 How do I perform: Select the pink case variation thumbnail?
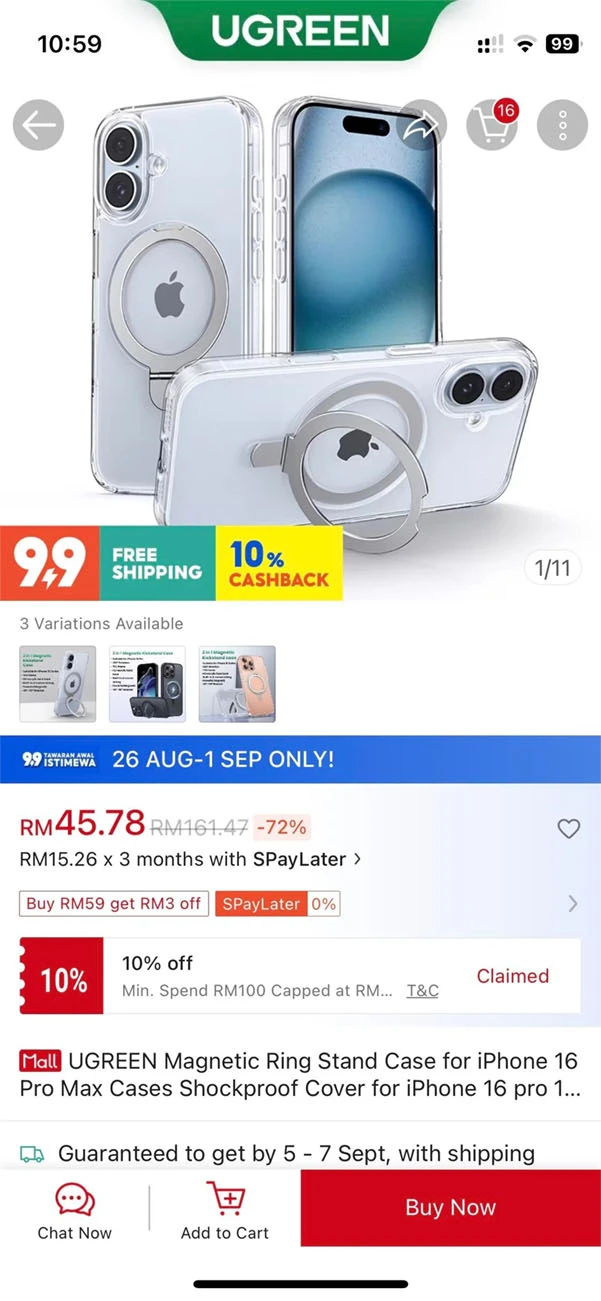point(237,684)
